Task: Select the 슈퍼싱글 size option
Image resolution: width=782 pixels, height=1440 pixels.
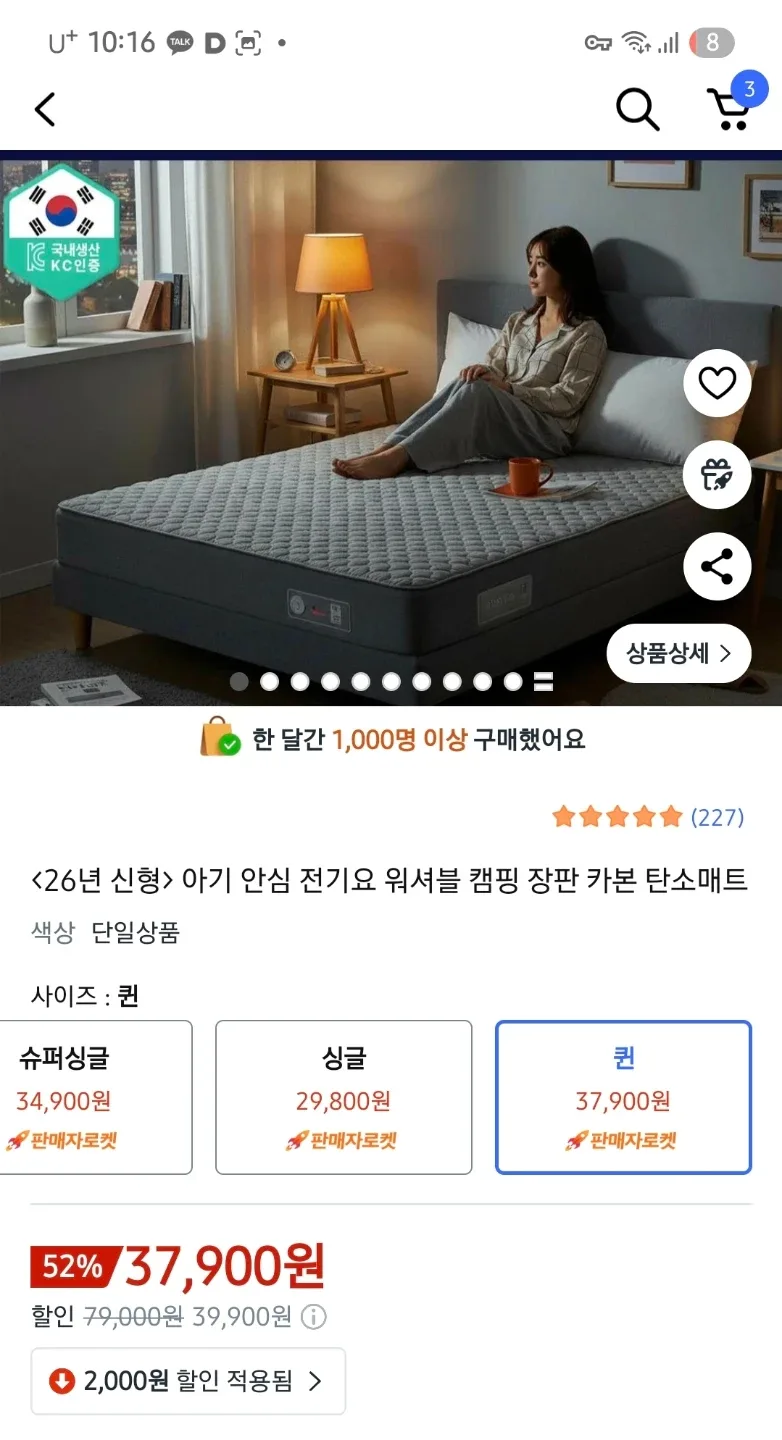Action: click(95, 1097)
